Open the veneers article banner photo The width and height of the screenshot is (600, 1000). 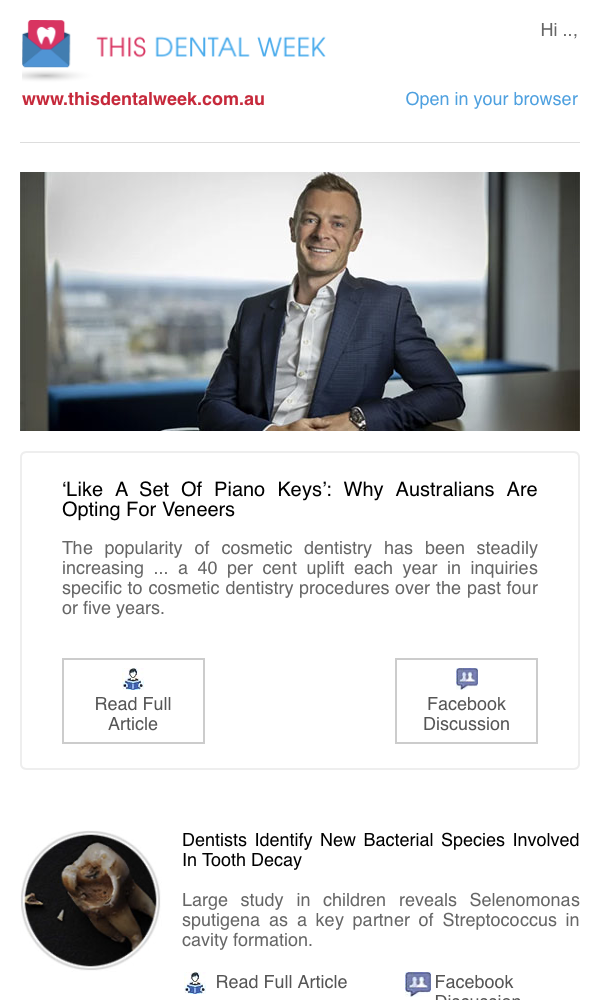tap(300, 301)
